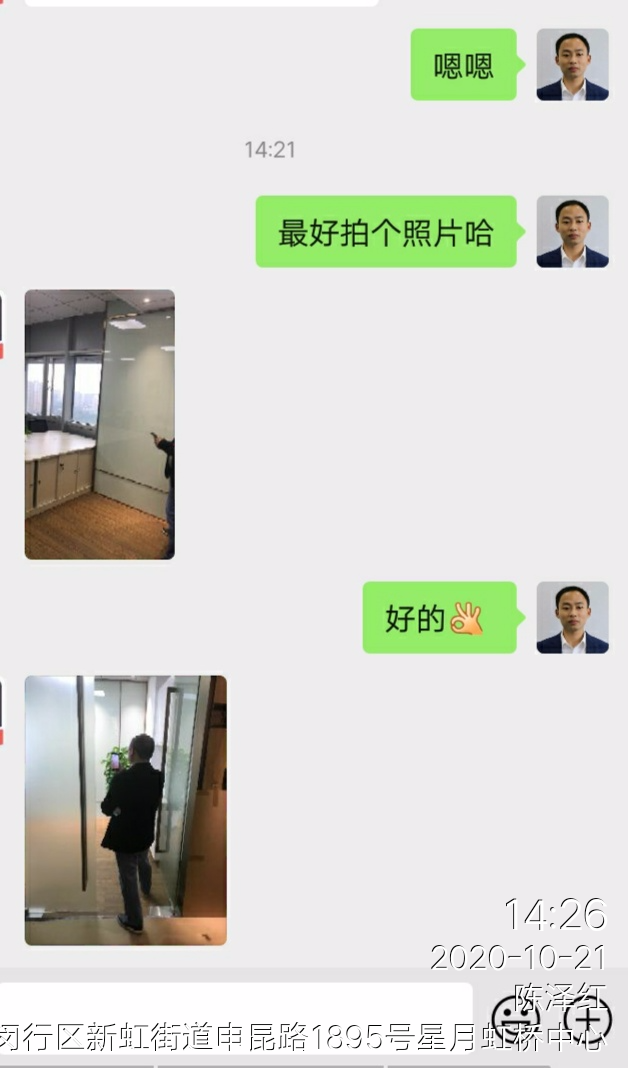Open the office photo with glass wall
Viewport: 628px width, 1068px height.
coord(100,424)
